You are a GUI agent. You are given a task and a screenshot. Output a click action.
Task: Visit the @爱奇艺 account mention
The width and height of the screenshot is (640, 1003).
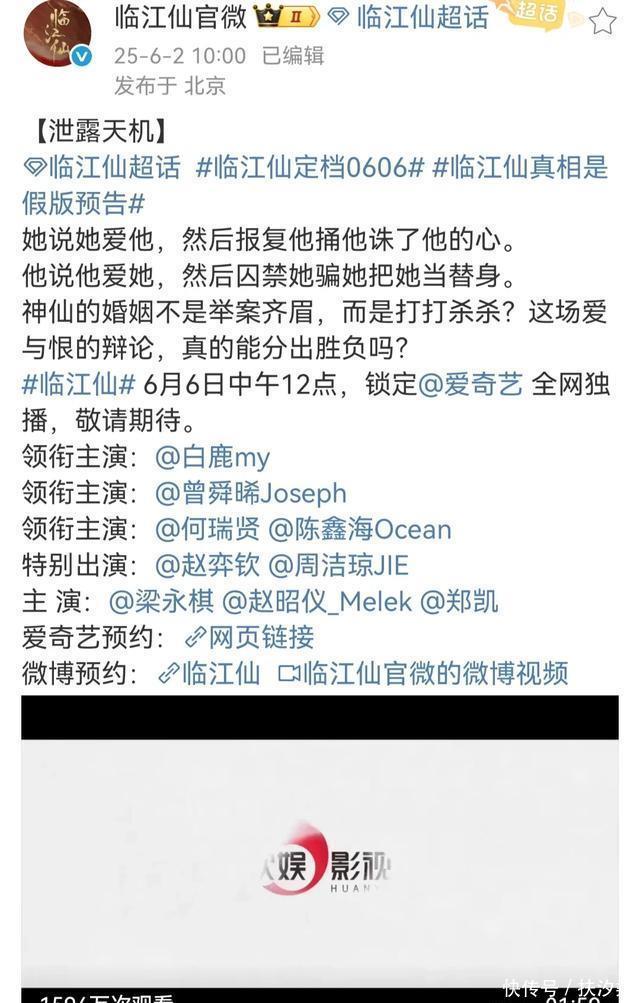[470, 385]
